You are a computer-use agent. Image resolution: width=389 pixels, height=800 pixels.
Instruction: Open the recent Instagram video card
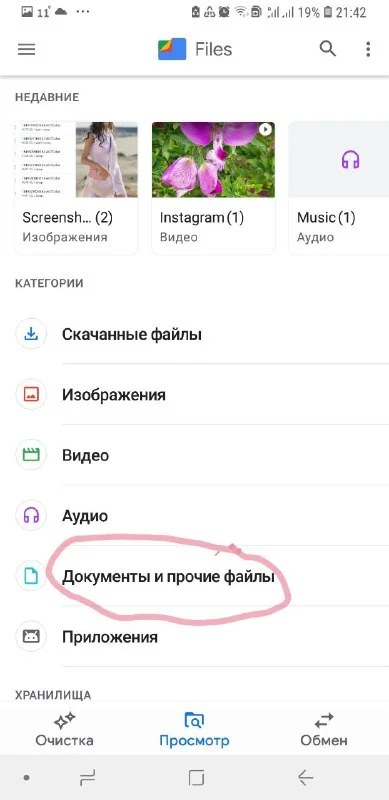point(213,187)
